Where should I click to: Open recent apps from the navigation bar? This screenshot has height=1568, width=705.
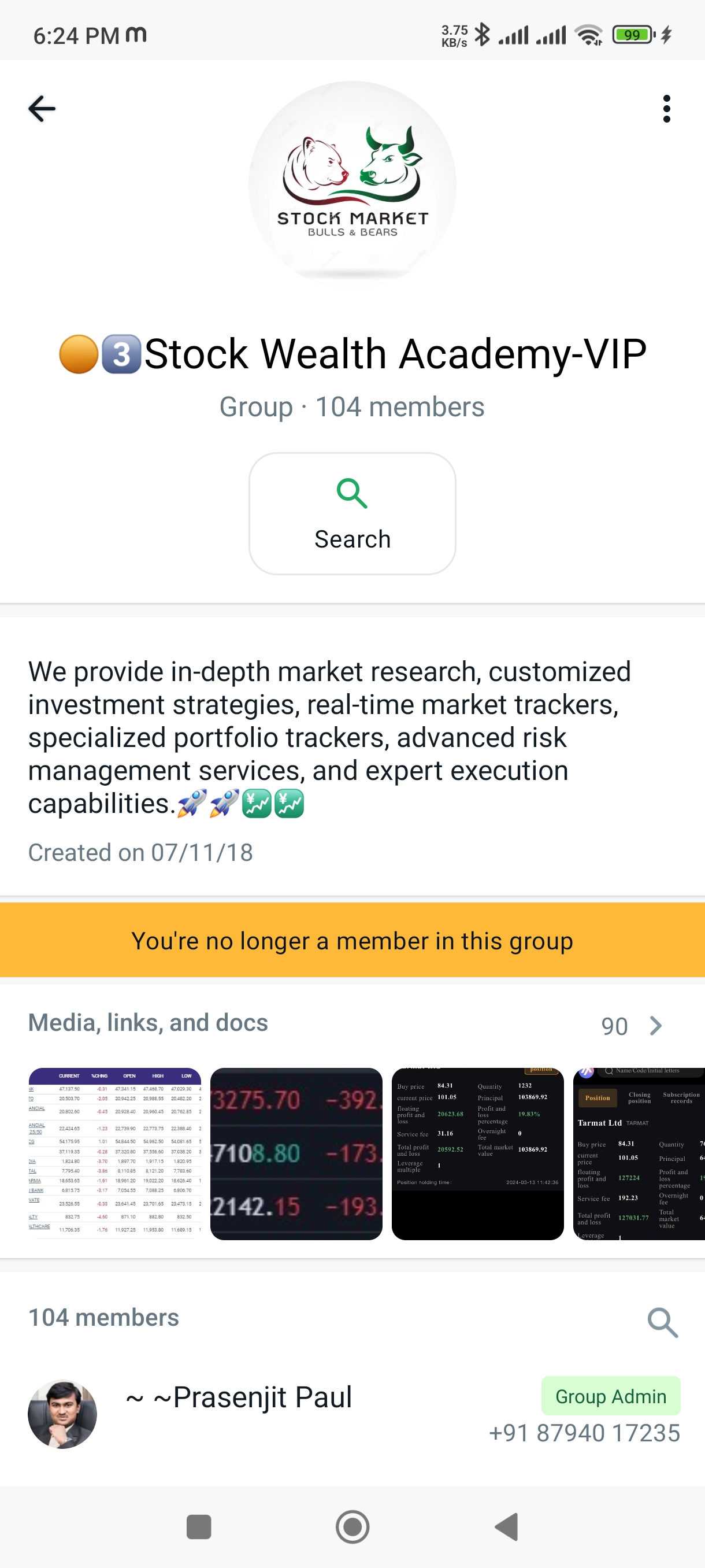coord(199,1526)
